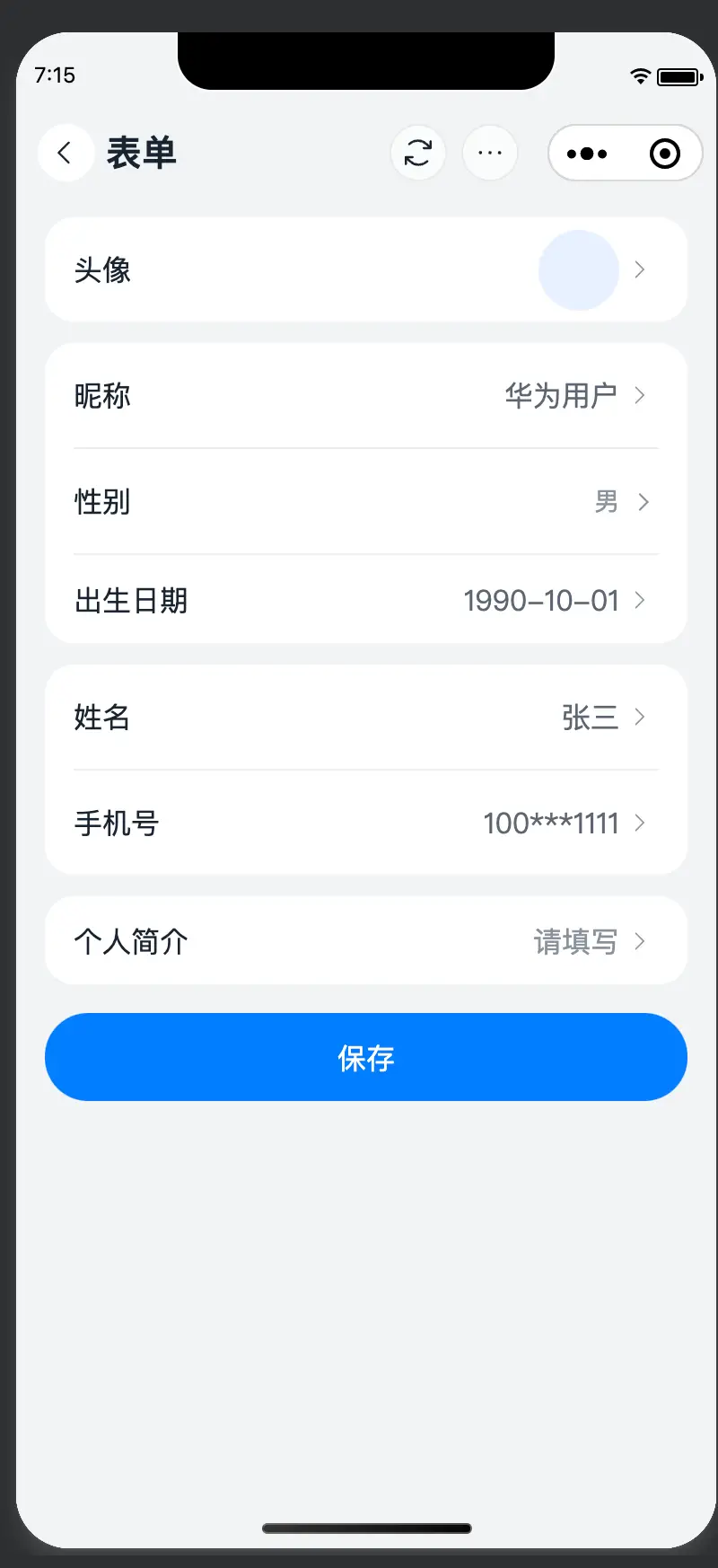The image size is (718, 1568).
Task: Tap the blue 保存 save button
Action: (x=366, y=1057)
